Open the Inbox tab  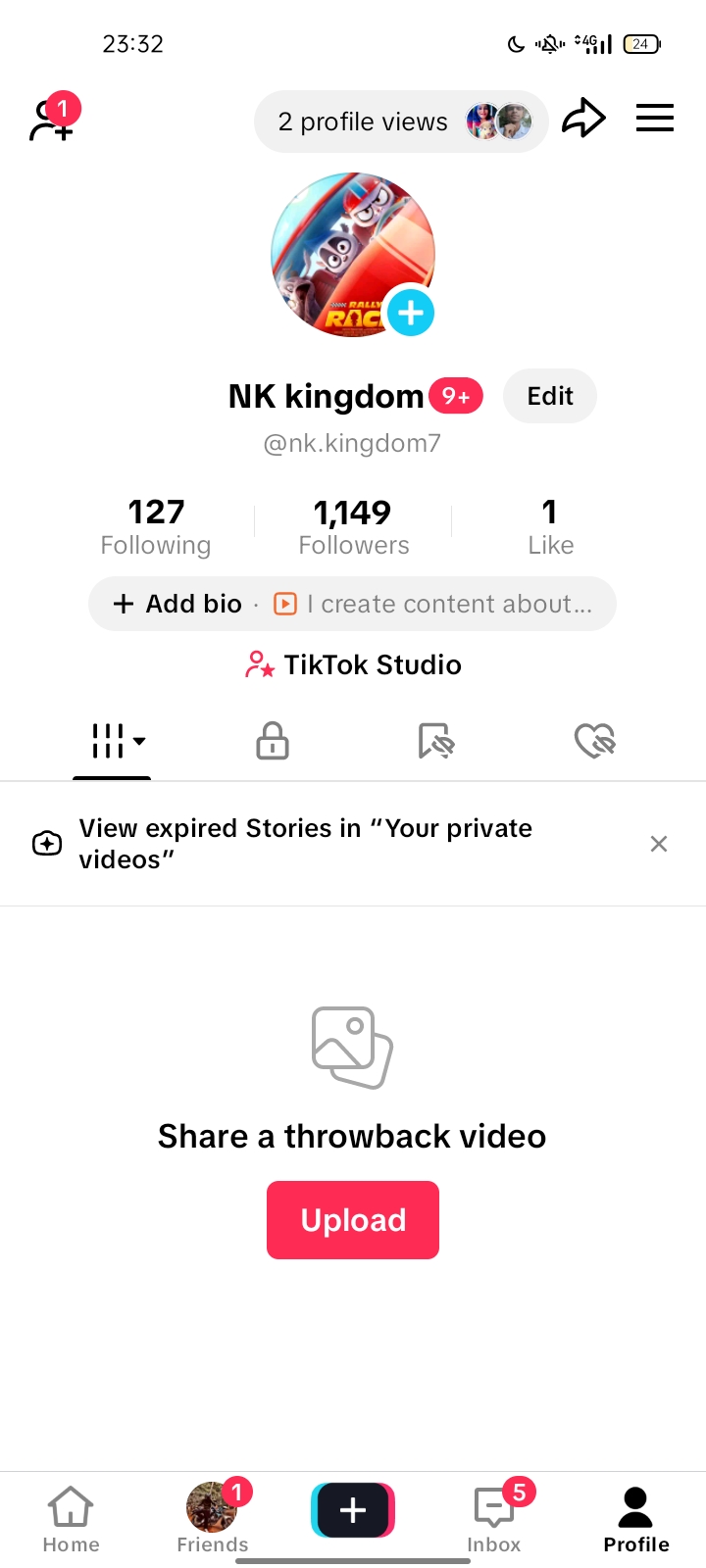coord(494,1518)
